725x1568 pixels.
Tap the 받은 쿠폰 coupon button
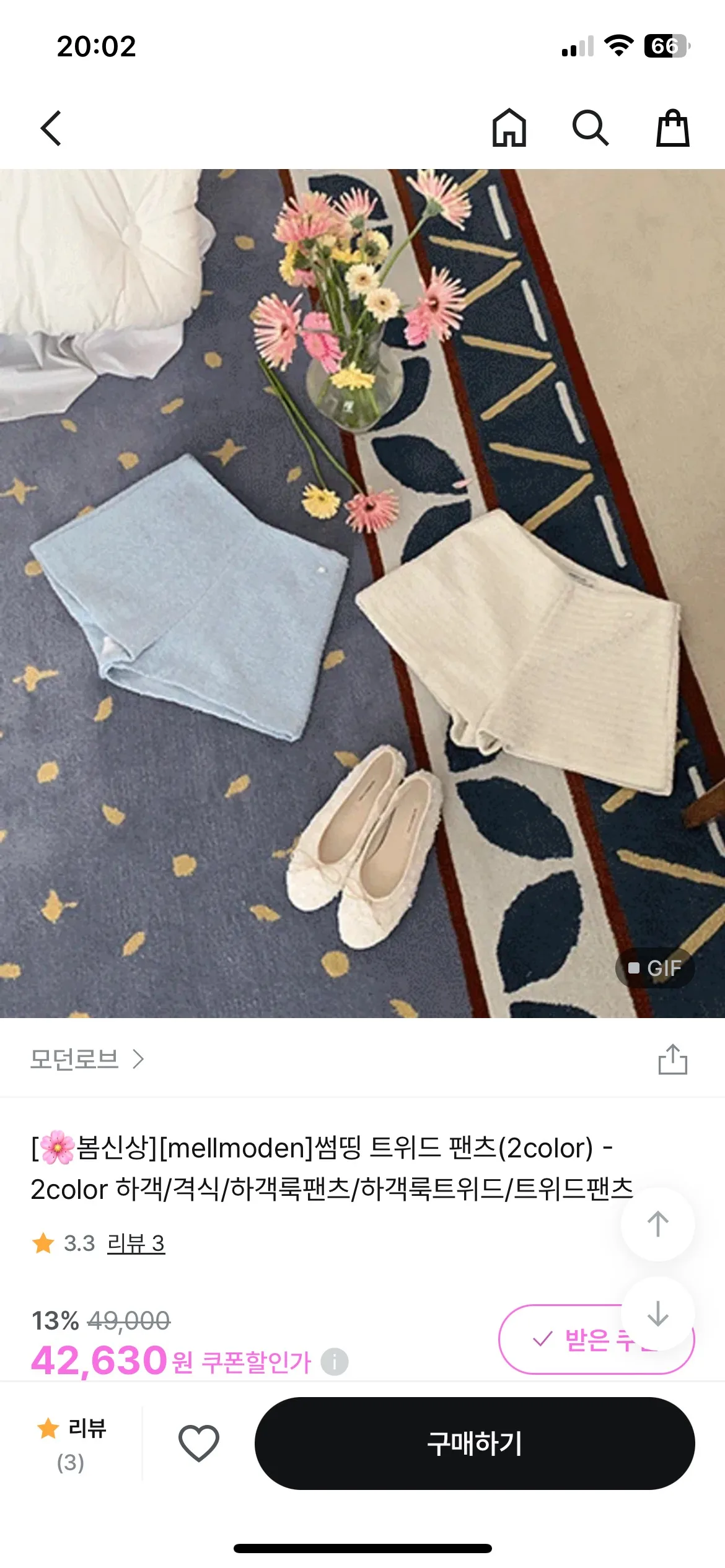(596, 1339)
